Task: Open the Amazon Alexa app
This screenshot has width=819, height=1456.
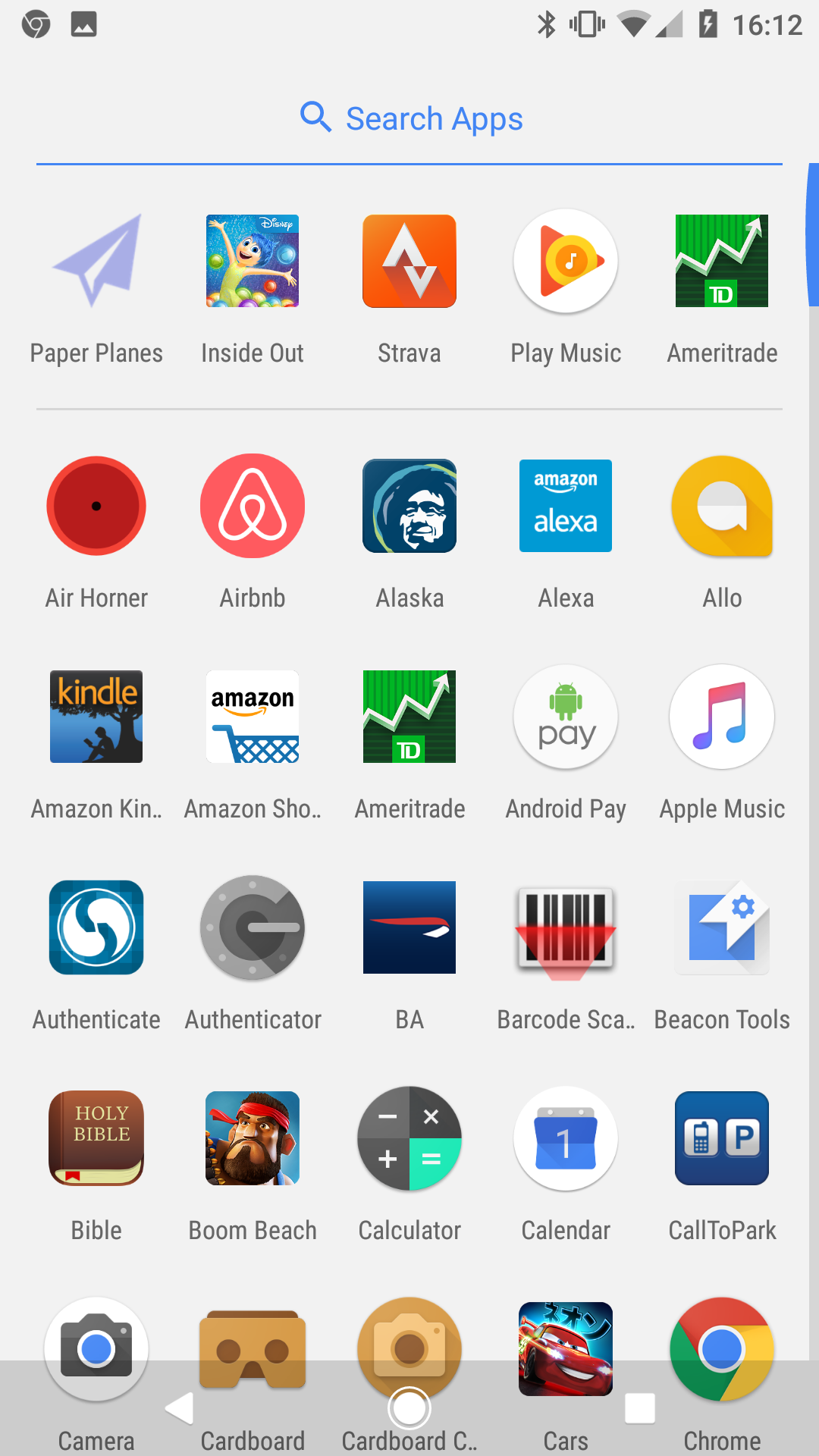Action: pos(566,507)
